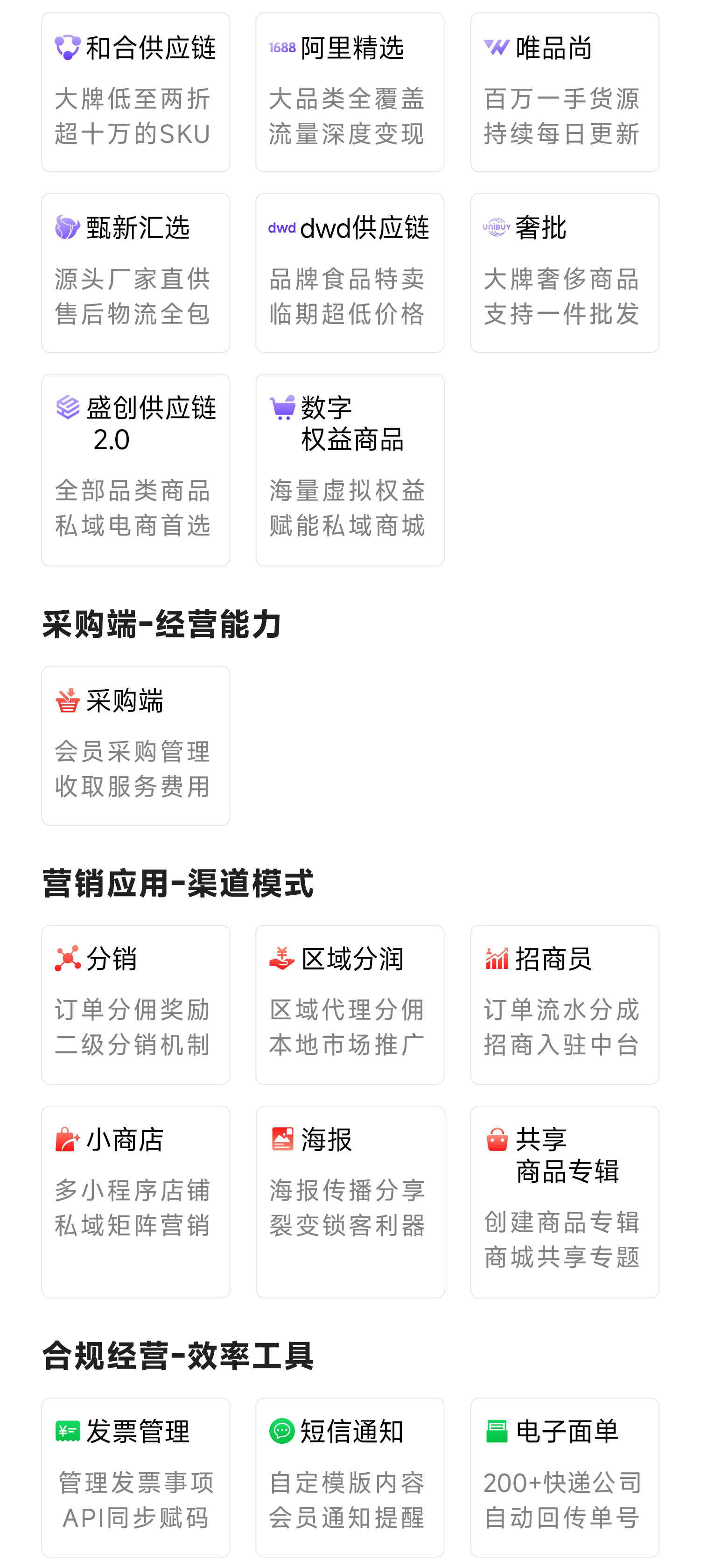Tap the 甄新汇选 card

point(135,273)
